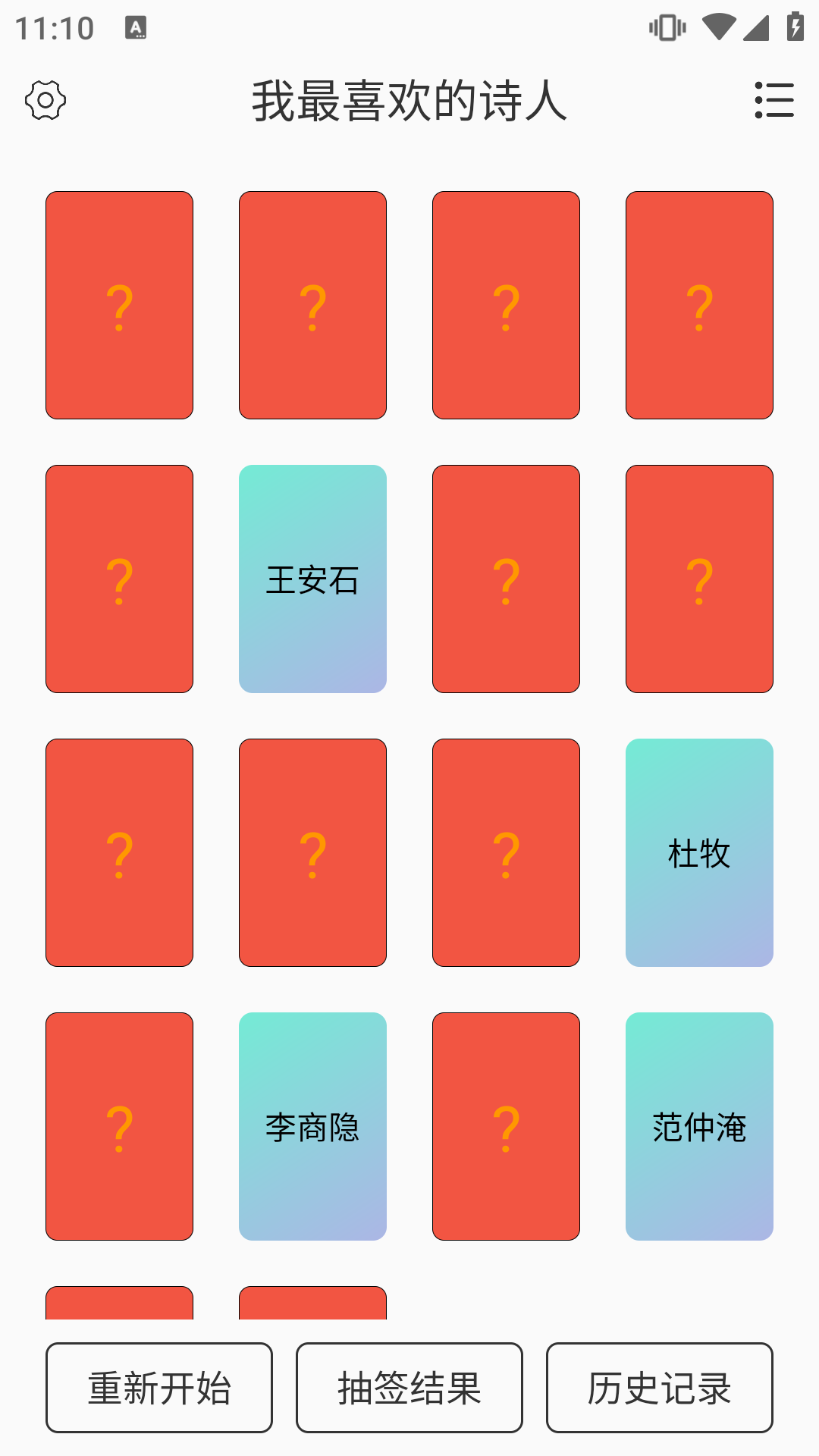Viewport: 819px width, 1456px height.
Task: Open the list menu icon at top right
Action: click(774, 99)
